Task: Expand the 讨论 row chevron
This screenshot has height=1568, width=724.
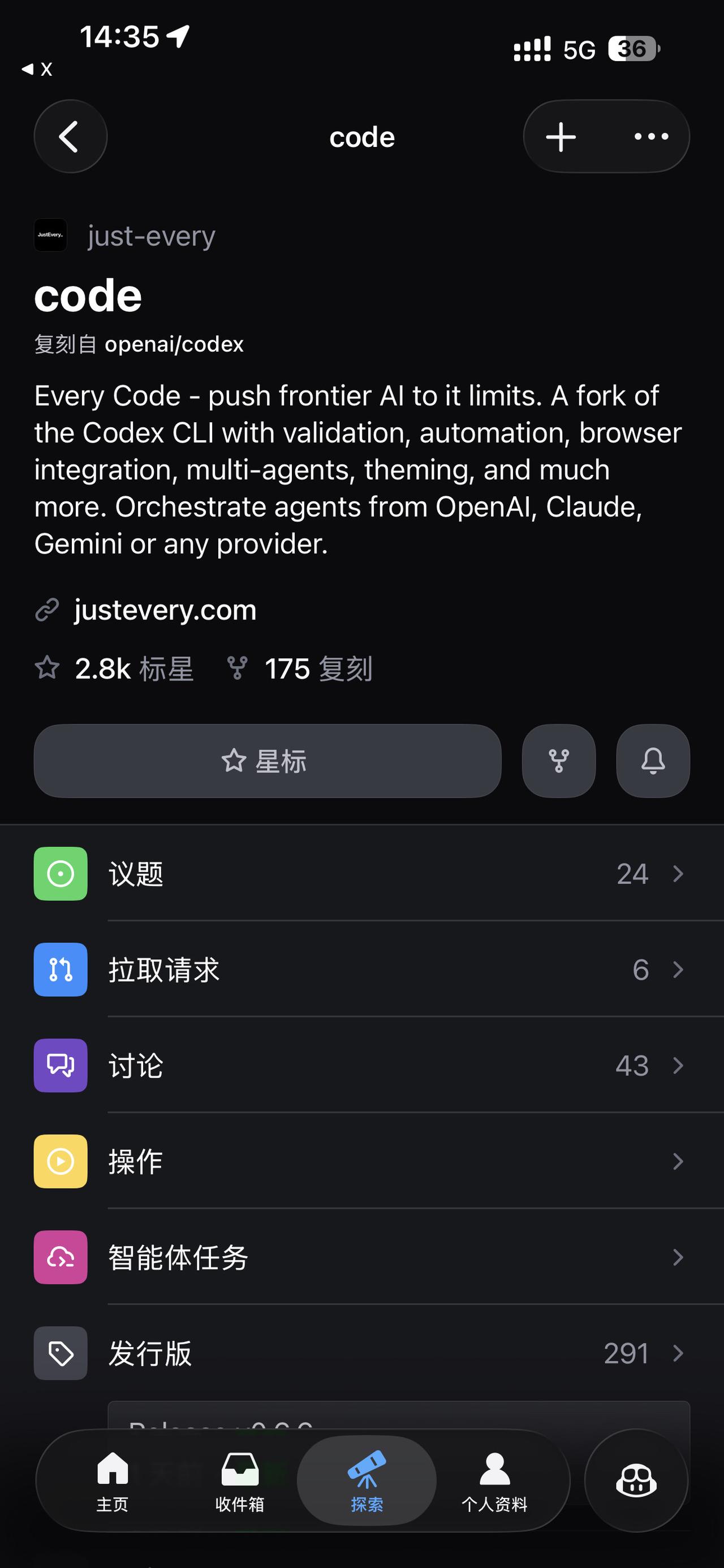Action: [x=678, y=1065]
